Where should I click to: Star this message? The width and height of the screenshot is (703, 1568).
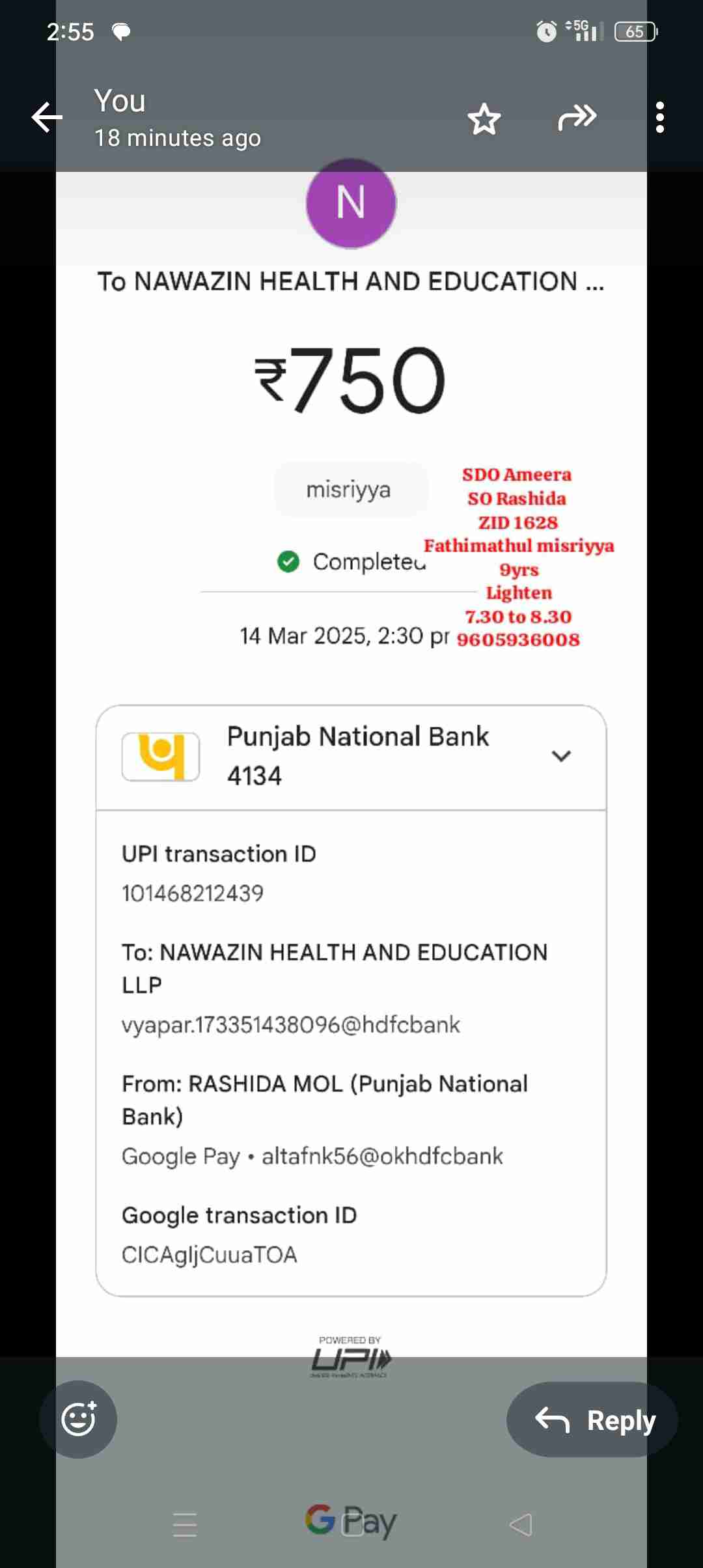tap(484, 119)
